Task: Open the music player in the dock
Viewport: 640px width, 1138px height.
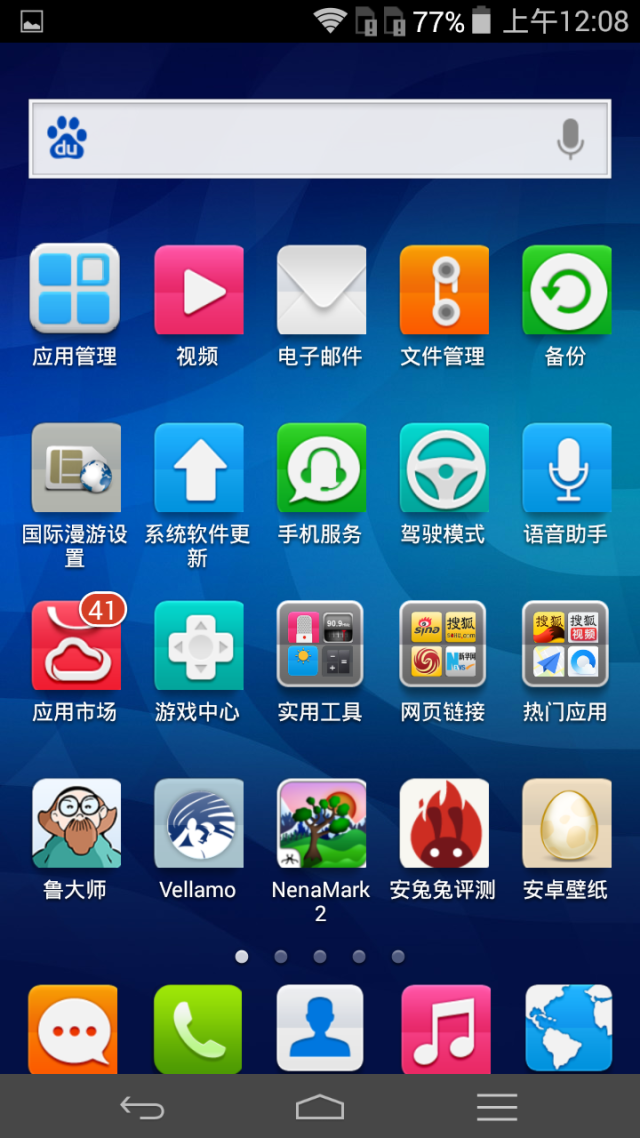Action: point(443,1028)
